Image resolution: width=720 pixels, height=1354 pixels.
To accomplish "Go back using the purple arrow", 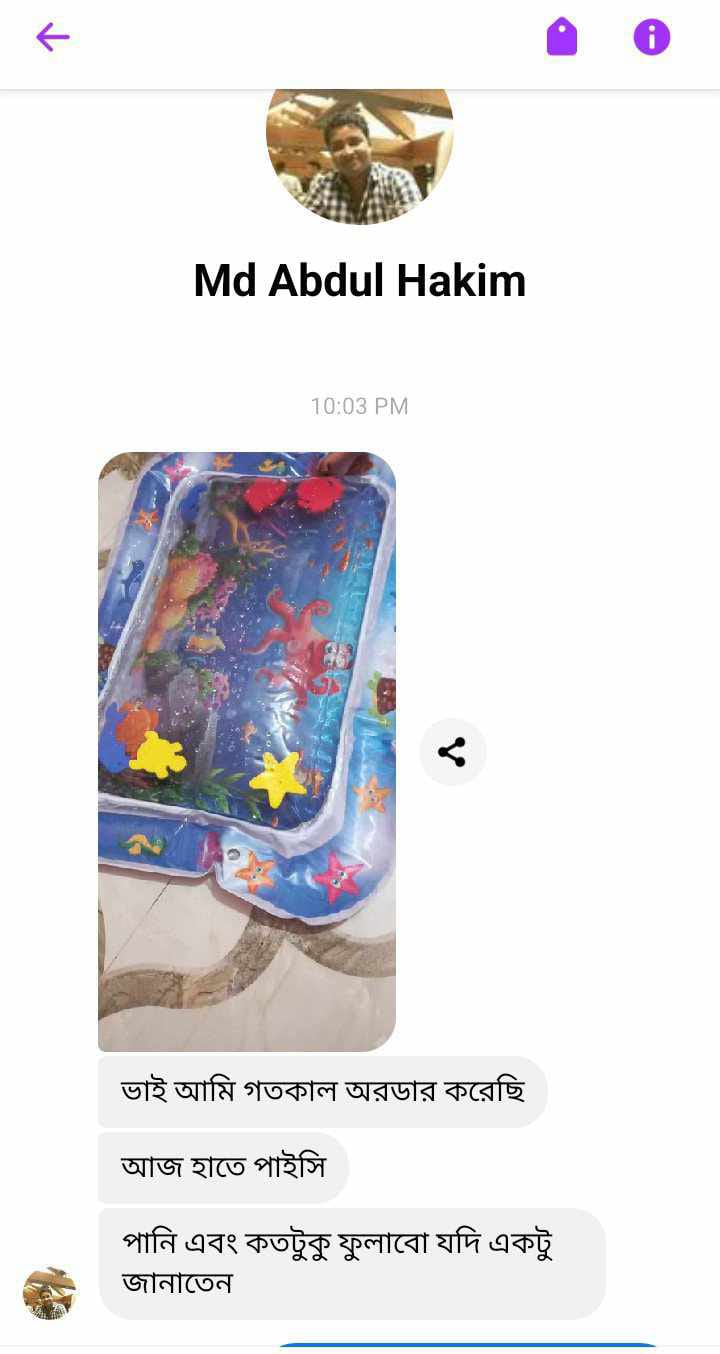I will click(53, 38).
